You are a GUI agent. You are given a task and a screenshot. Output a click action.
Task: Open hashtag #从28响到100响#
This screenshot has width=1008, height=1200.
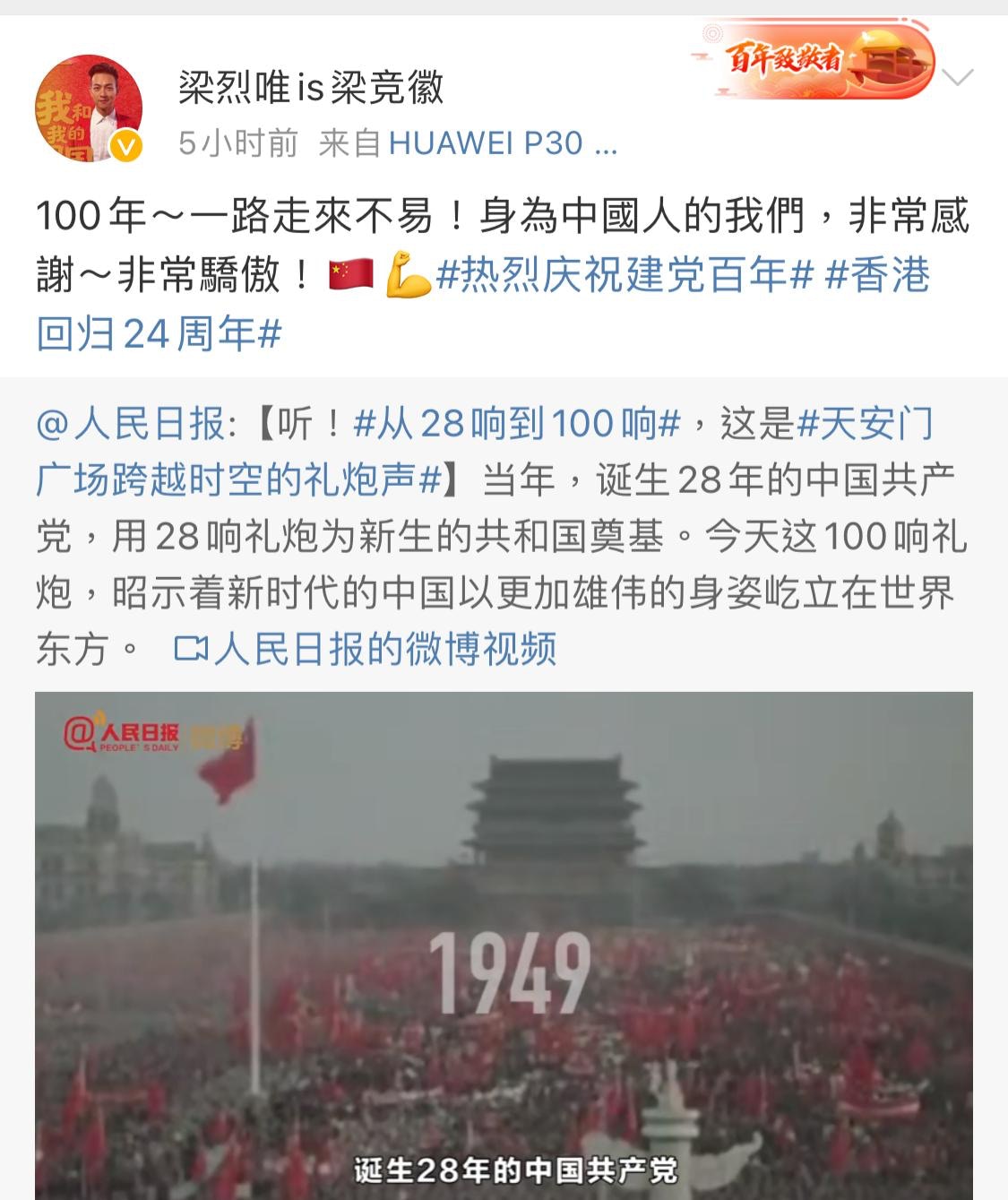tap(517, 424)
